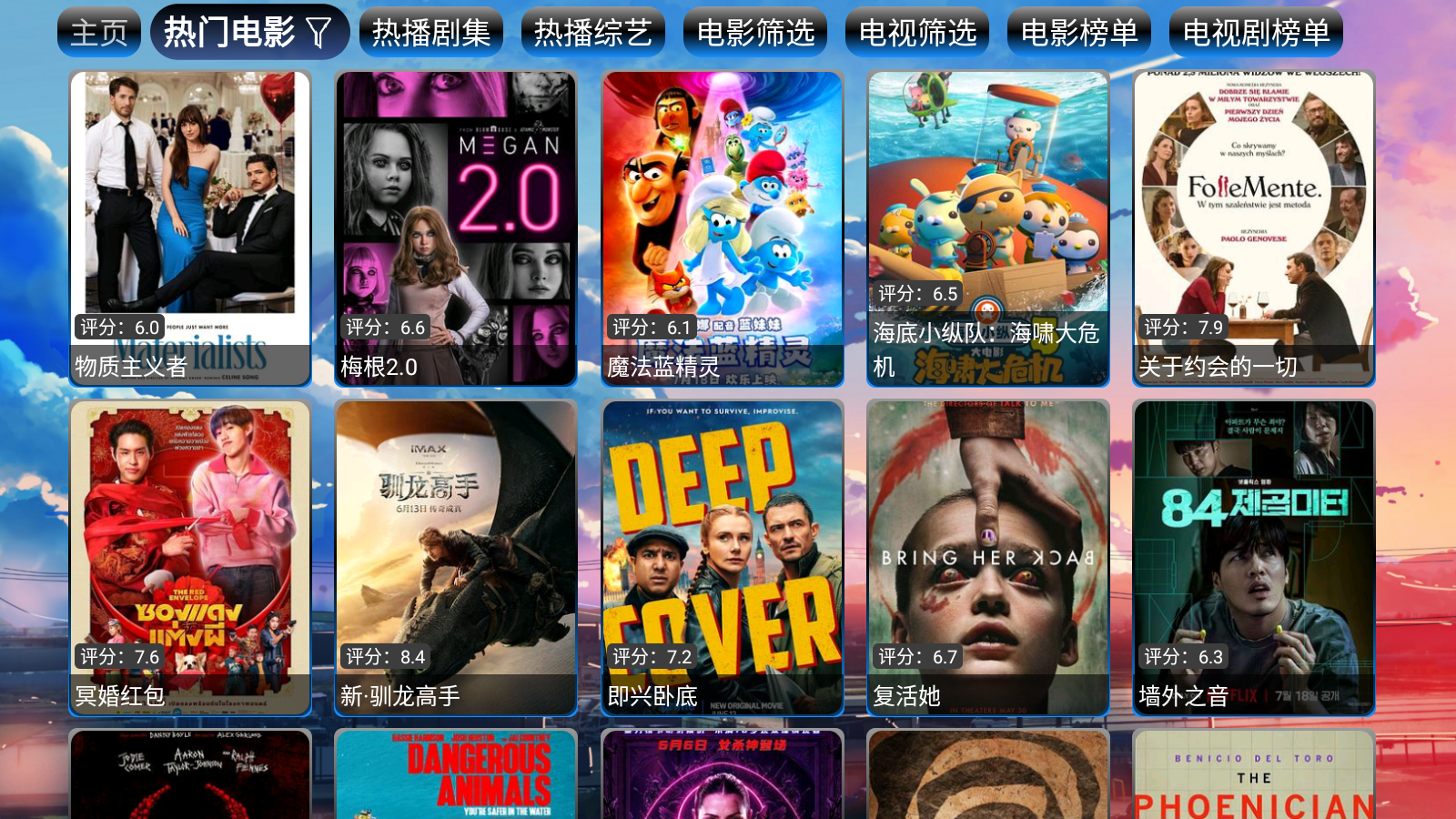Open the filter on 热门电影 tab
The height and width of the screenshot is (819, 1456).
pos(318,34)
